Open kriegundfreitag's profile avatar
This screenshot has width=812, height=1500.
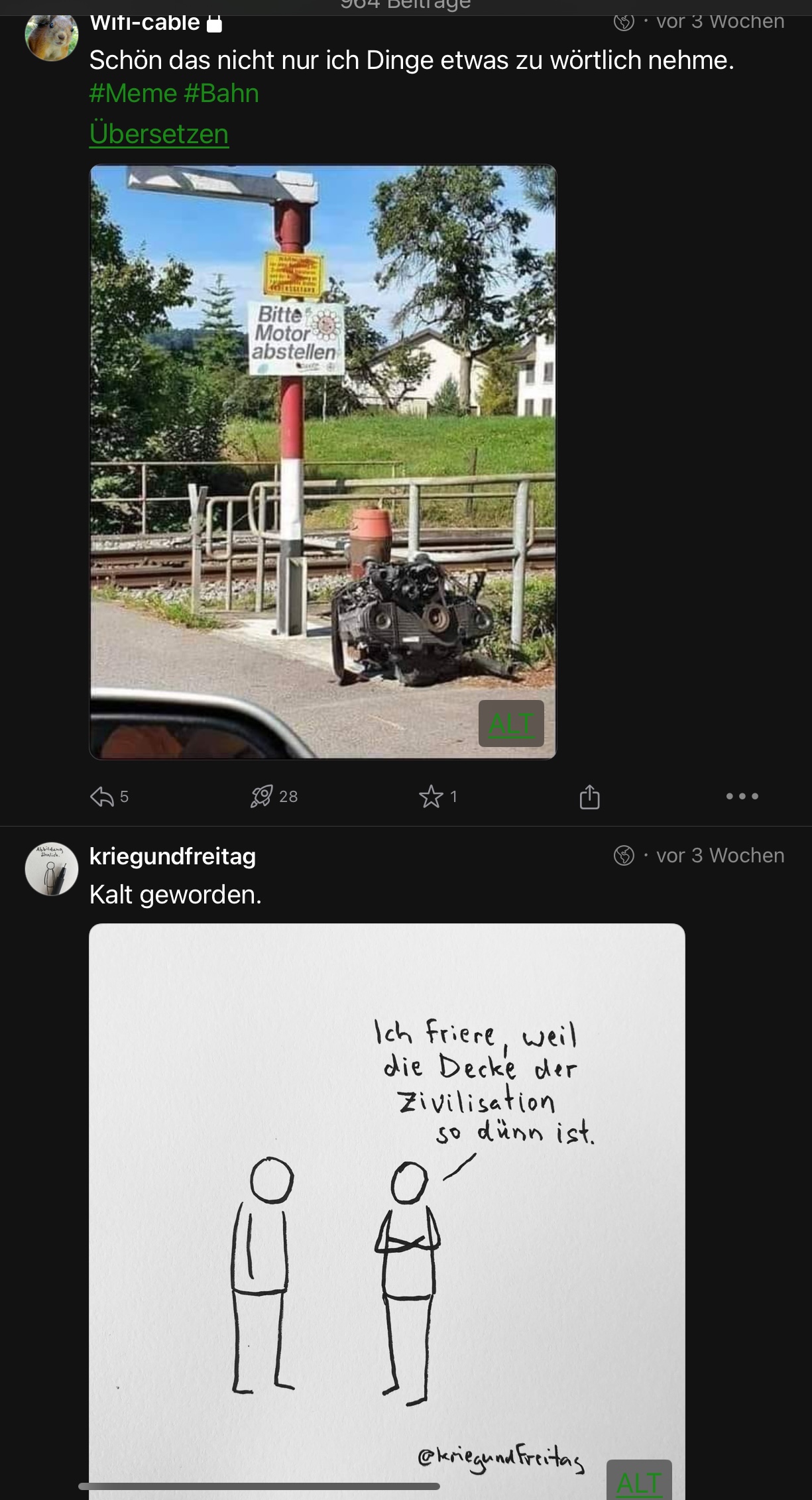52,869
